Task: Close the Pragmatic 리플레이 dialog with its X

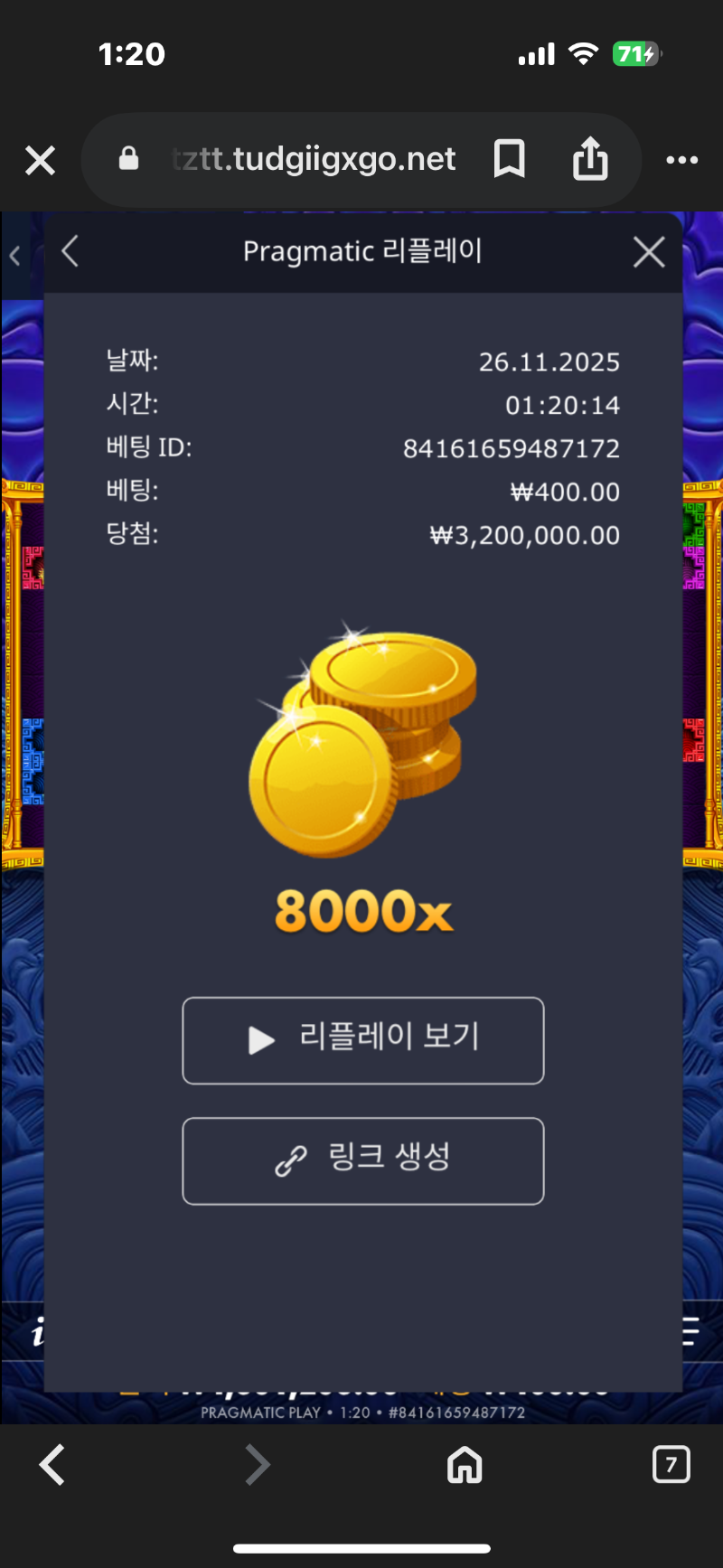Action: [x=648, y=252]
